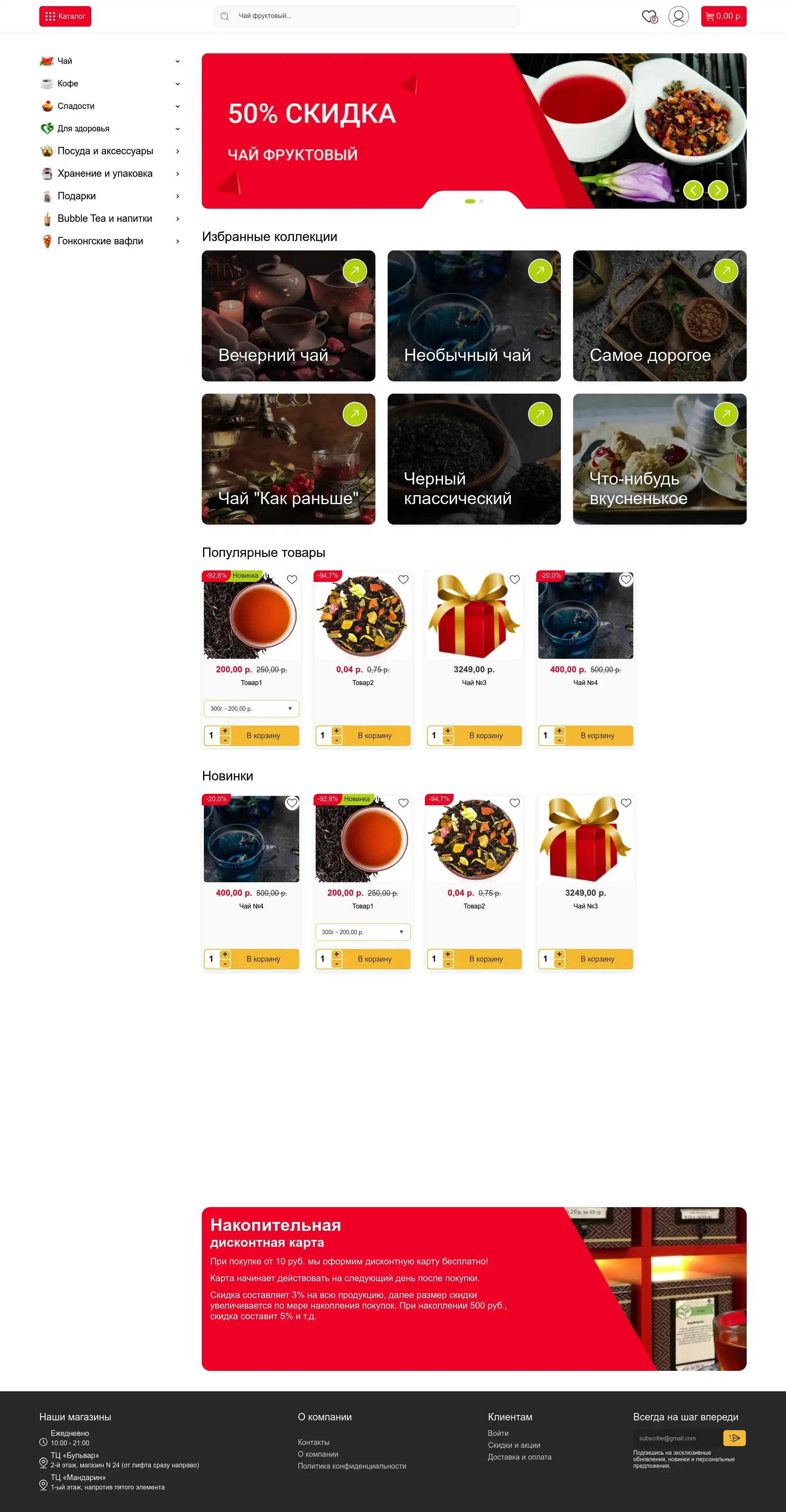Open the favorites heart icon in header
The height and width of the screenshot is (1512, 786).
pyautogui.click(x=648, y=16)
